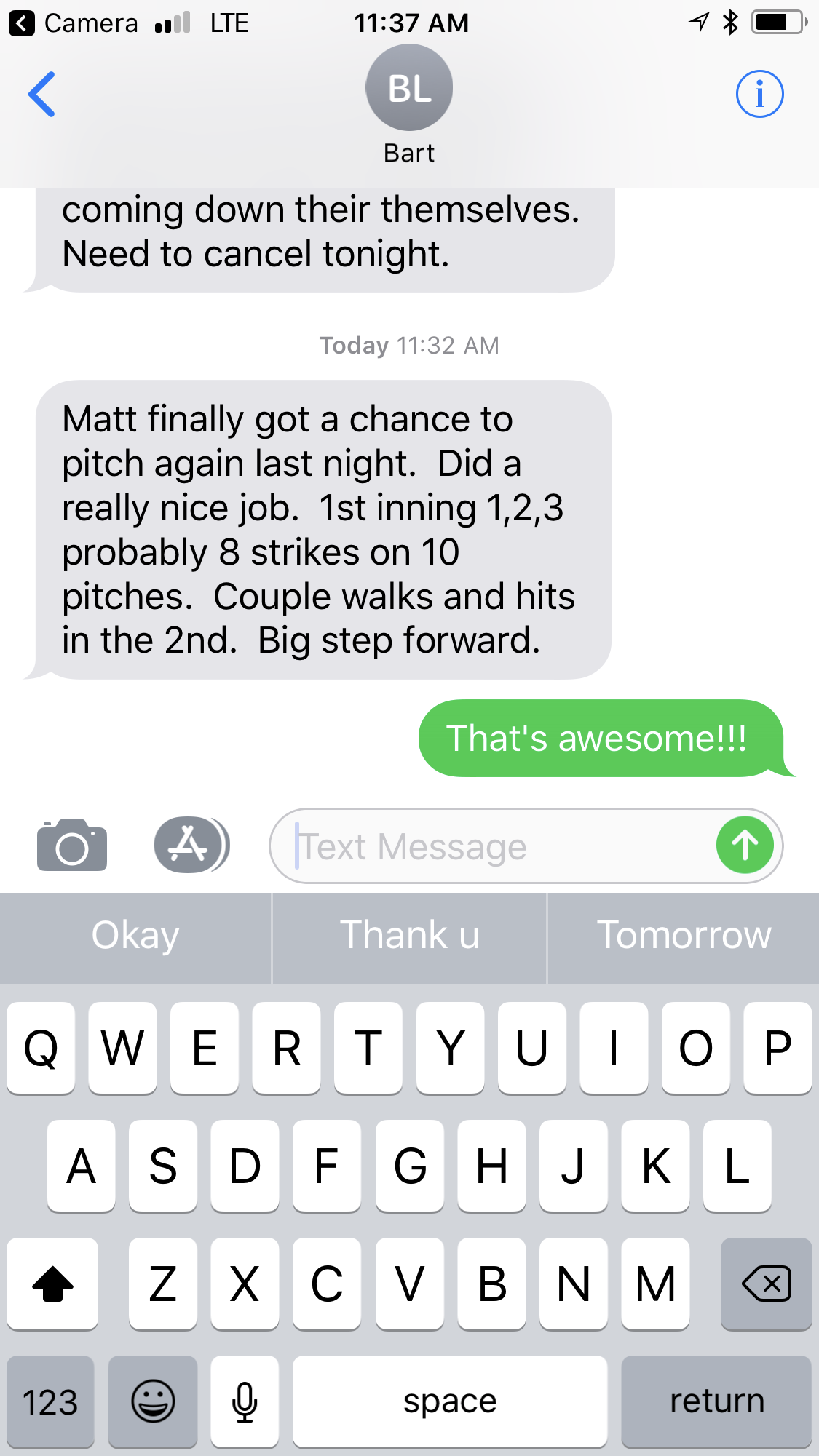Open the iMessage App Store drawer

coord(191,845)
